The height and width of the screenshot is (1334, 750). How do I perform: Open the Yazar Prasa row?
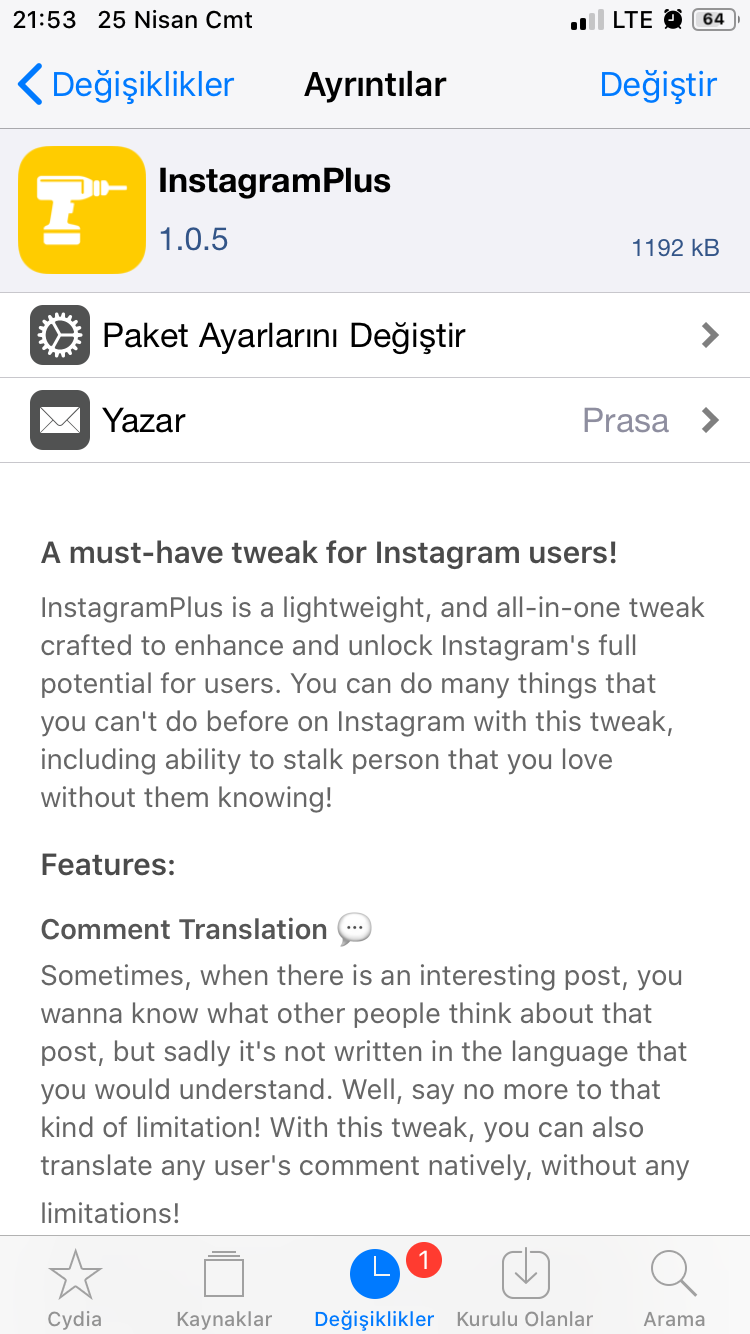click(x=375, y=420)
